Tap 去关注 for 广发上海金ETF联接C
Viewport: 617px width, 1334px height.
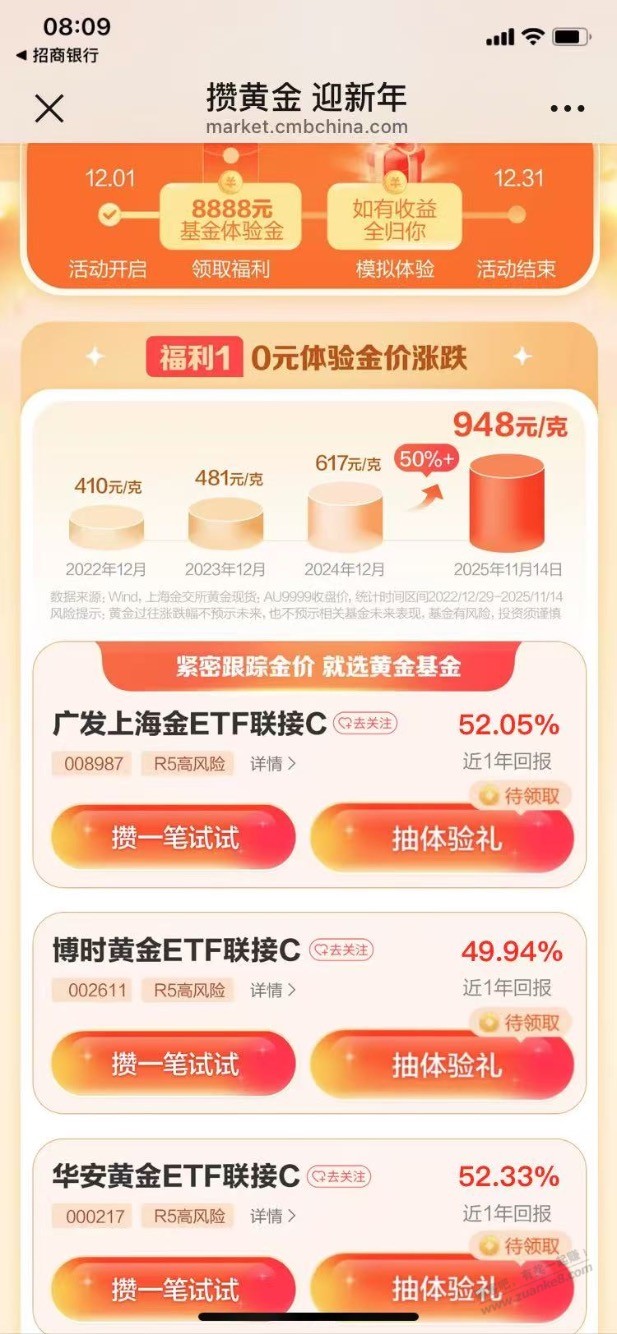(x=365, y=723)
